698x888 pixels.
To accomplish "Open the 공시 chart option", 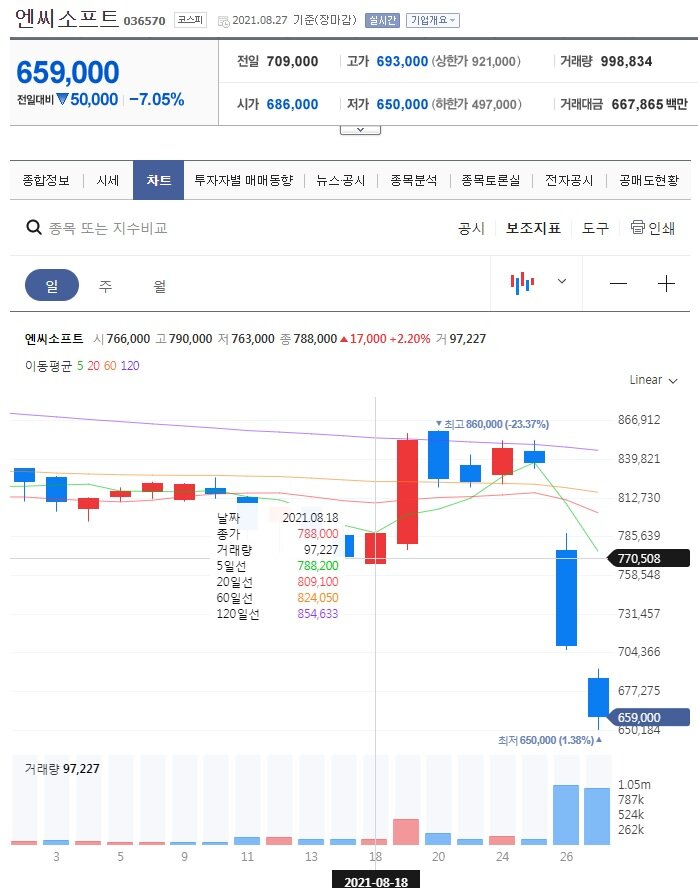I will click(471, 228).
